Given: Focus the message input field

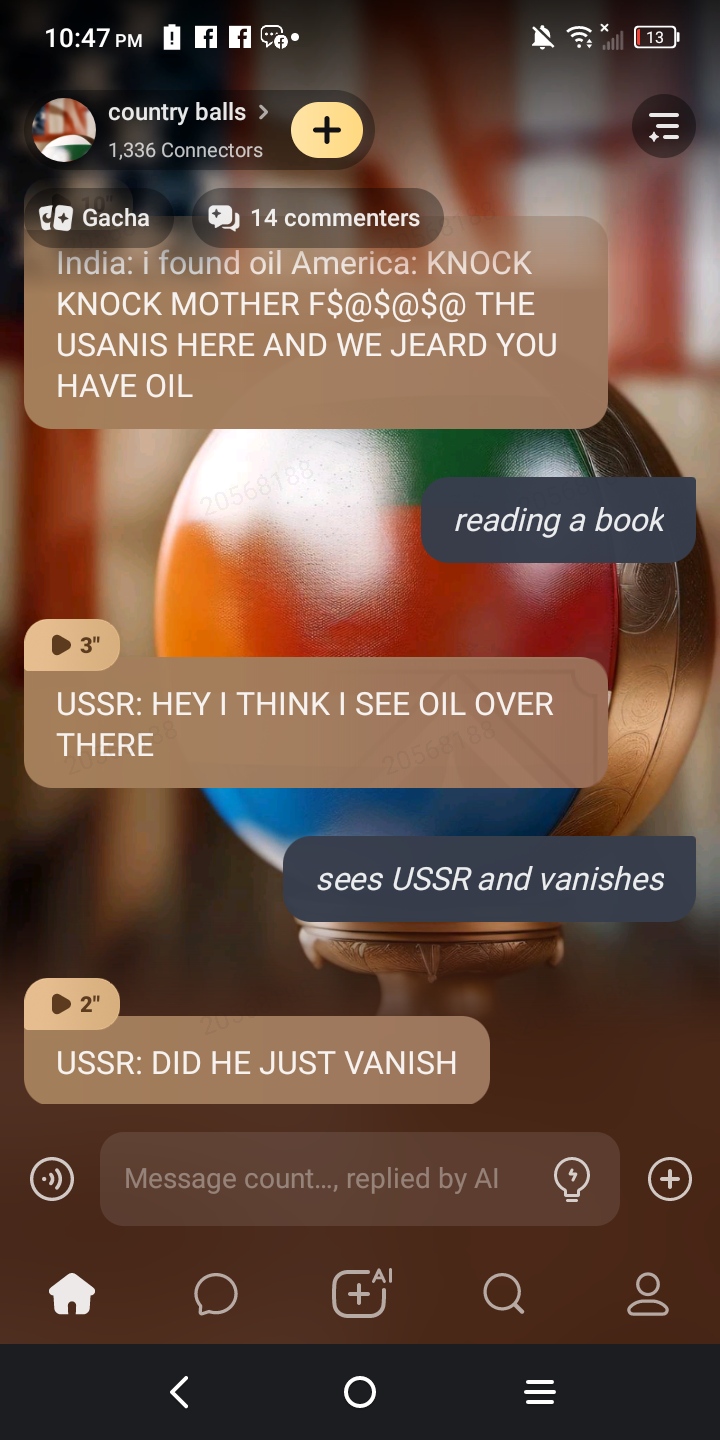Looking at the screenshot, I should (x=320, y=1179).
